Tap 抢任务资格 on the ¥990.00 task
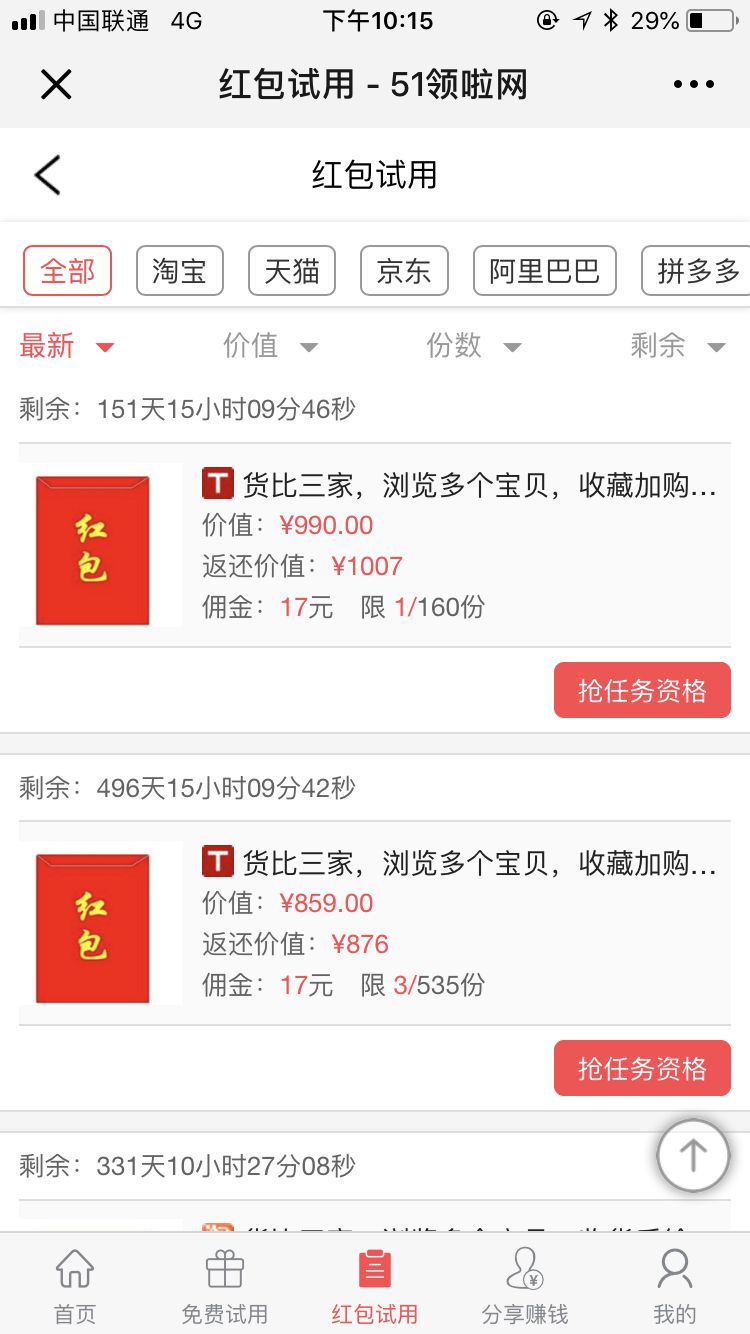The width and height of the screenshot is (750, 1334). click(642, 690)
